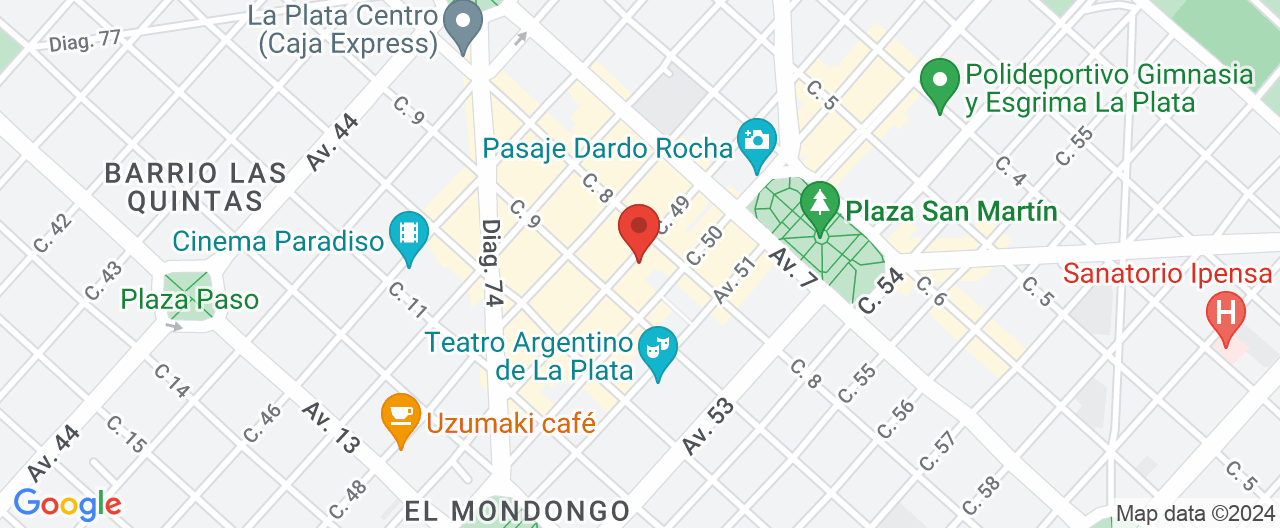Open the Pasaje Dardo Rocha place marker
This screenshot has width=1280, height=528.
(x=756, y=138)
